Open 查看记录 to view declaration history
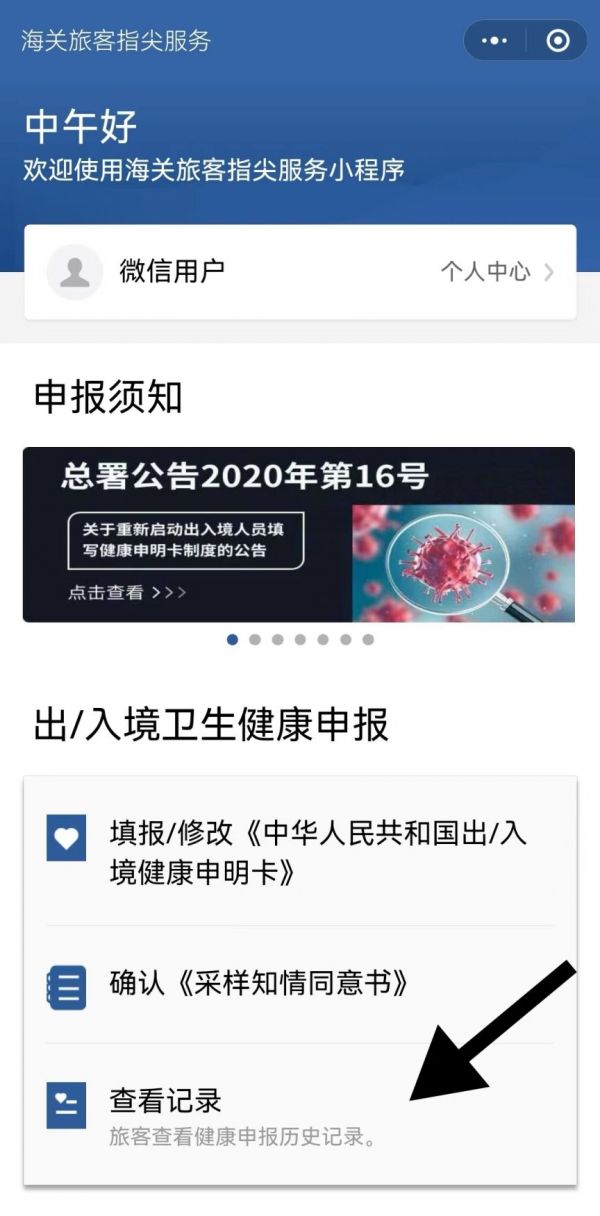Screen dimensions: 600x1216 (x=300, y=1114)
